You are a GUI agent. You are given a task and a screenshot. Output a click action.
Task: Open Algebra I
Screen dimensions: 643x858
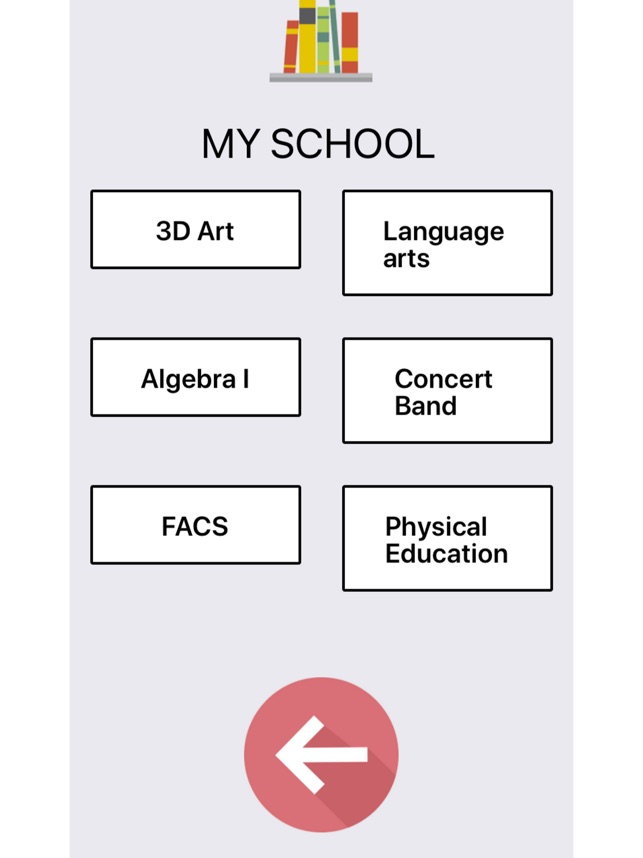point(195,378)
